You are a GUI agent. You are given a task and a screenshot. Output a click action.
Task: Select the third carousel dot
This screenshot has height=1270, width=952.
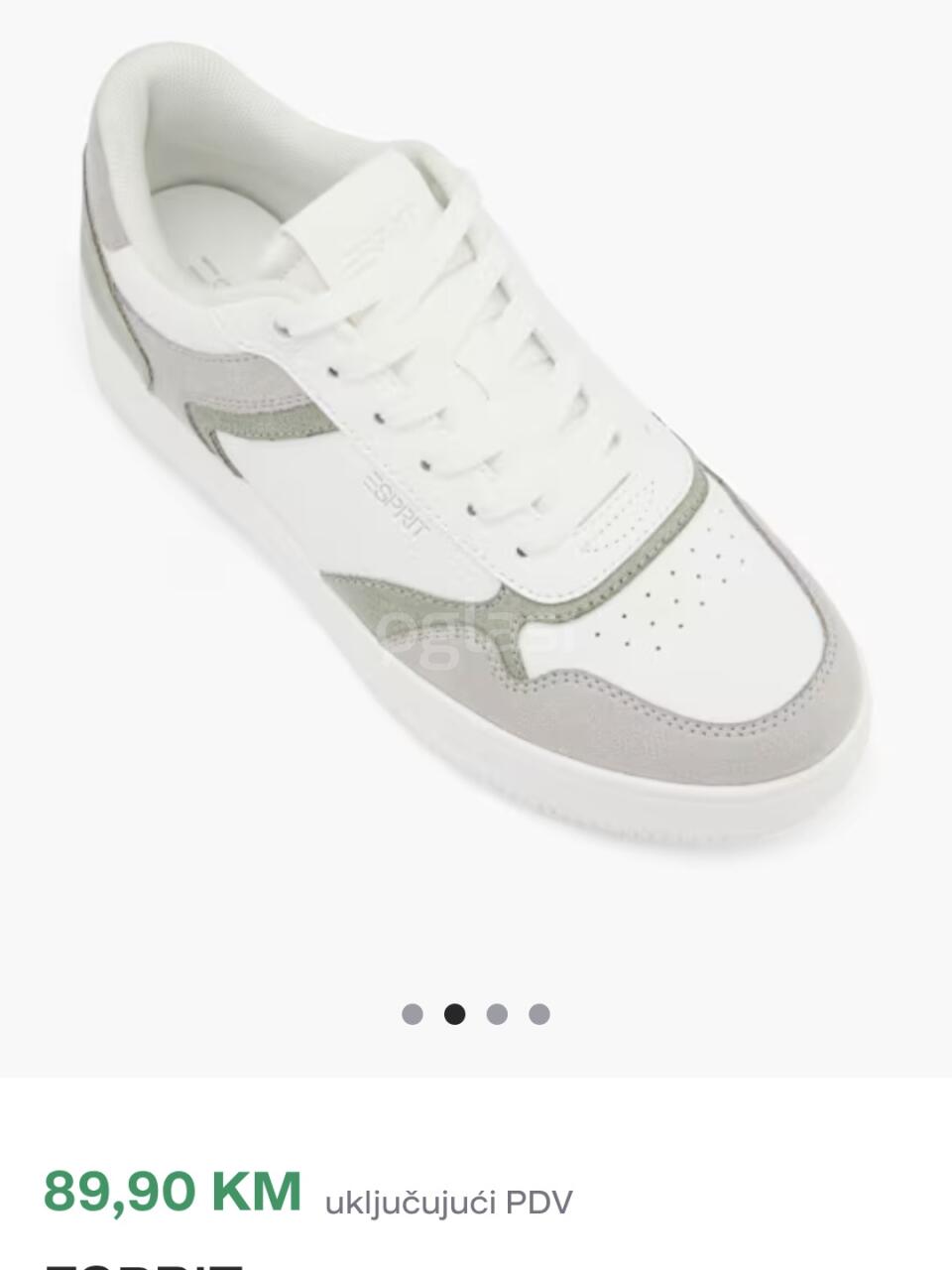498,1014
